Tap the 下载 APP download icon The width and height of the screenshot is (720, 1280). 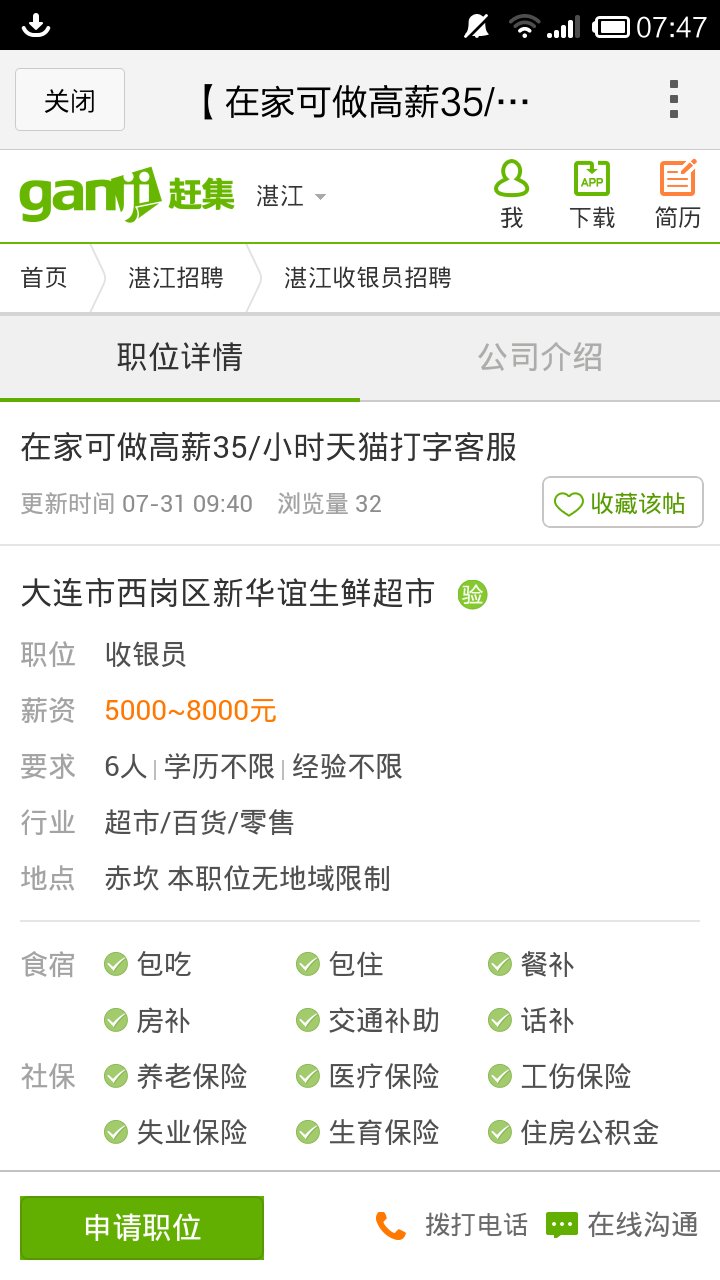592,195
